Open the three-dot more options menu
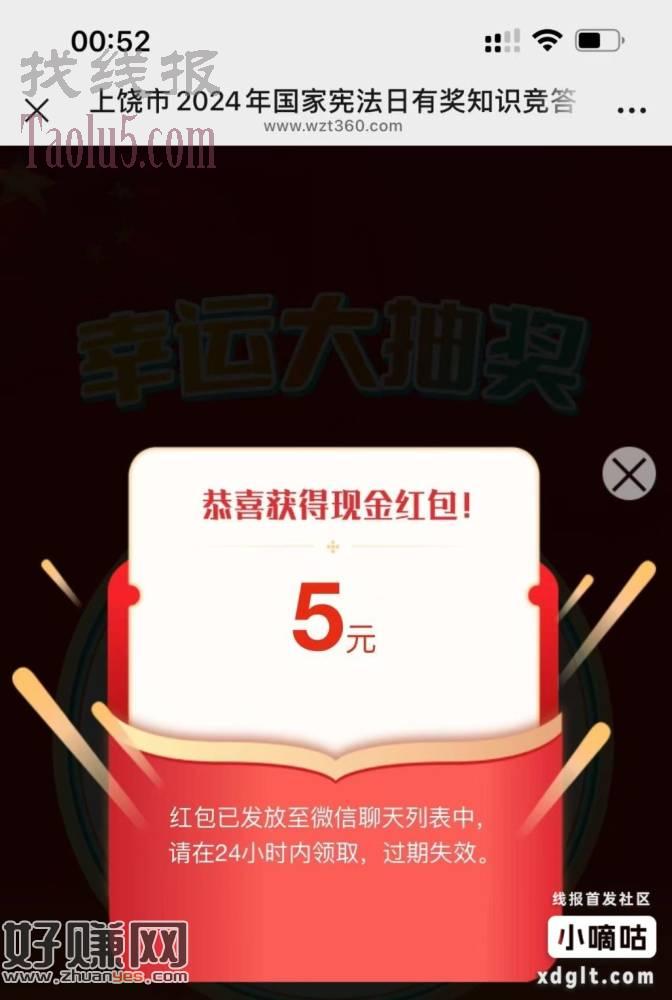The width and height of the screenshot is (672, 1000). tap(632, 110)
